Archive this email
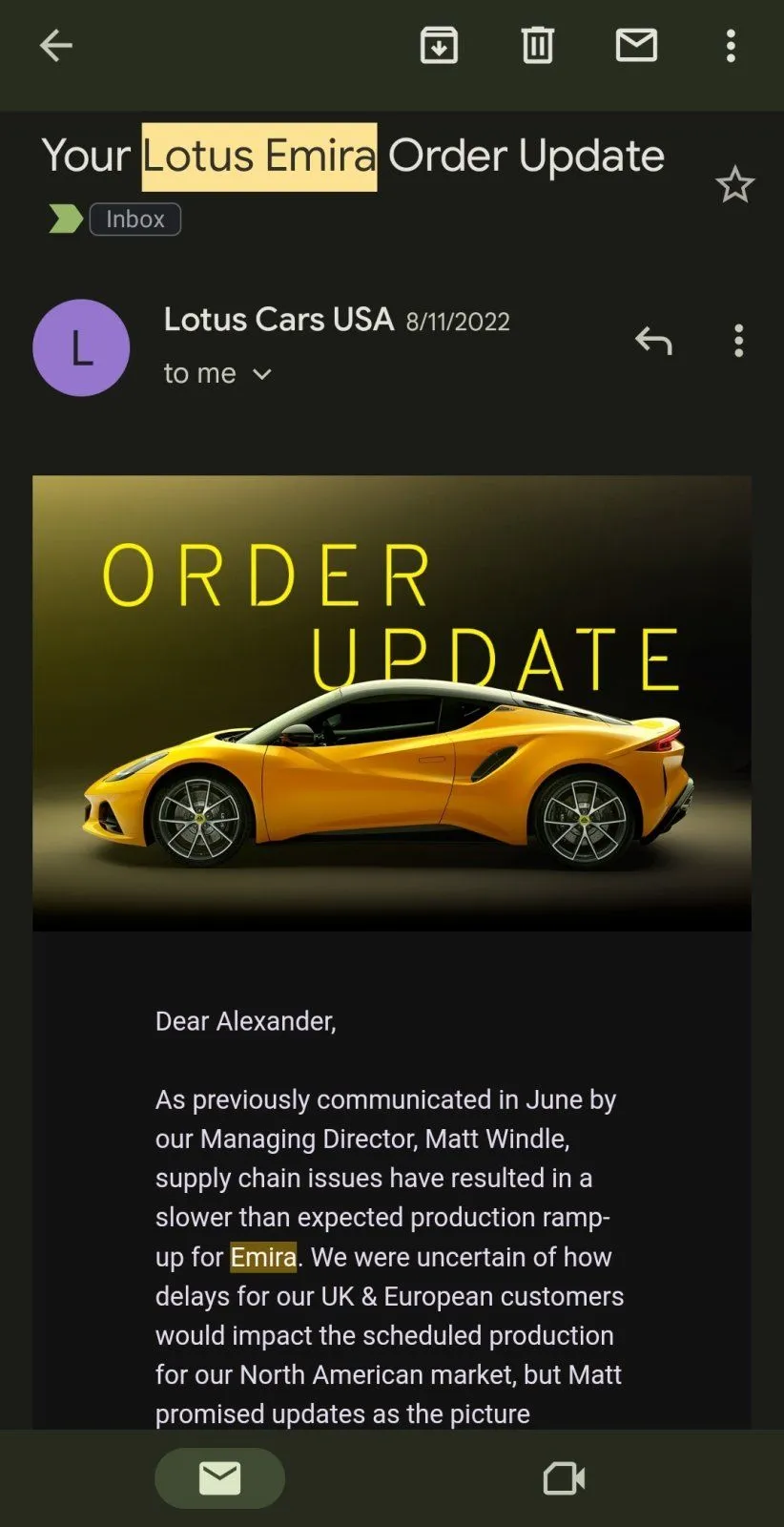The height and width of the screenshot is (1527, 784). pos(439,45)
